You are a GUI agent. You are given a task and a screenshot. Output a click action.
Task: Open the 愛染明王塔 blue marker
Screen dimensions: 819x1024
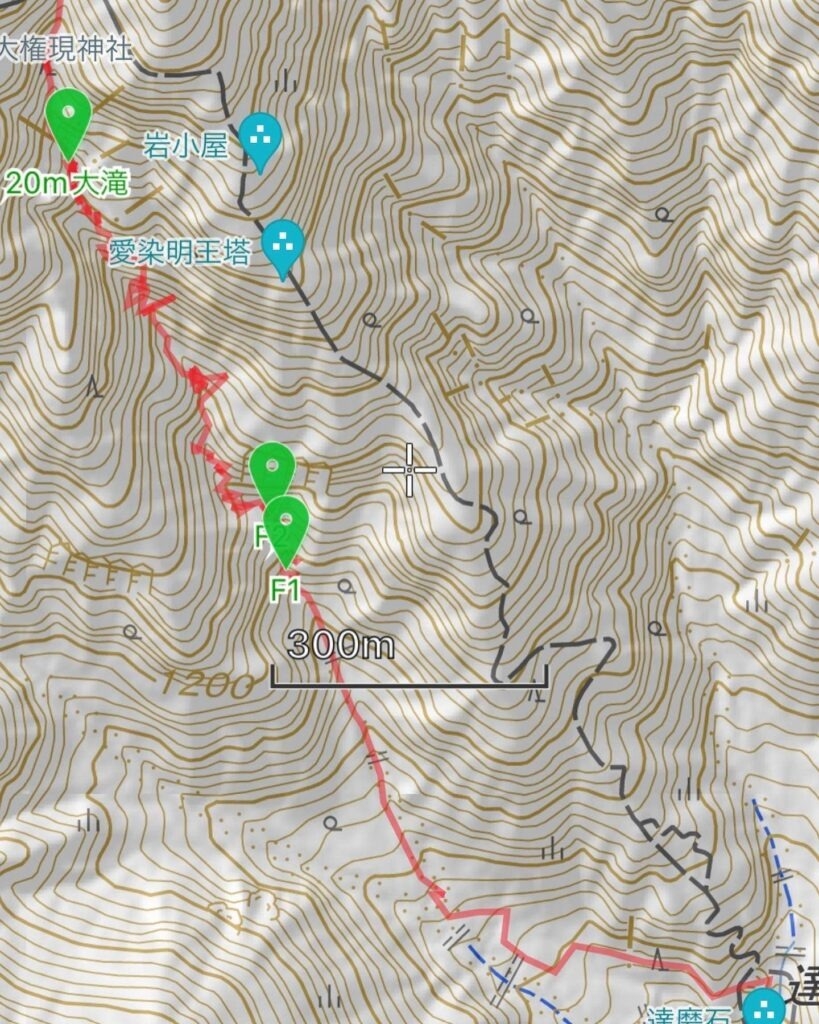[285, 243]
